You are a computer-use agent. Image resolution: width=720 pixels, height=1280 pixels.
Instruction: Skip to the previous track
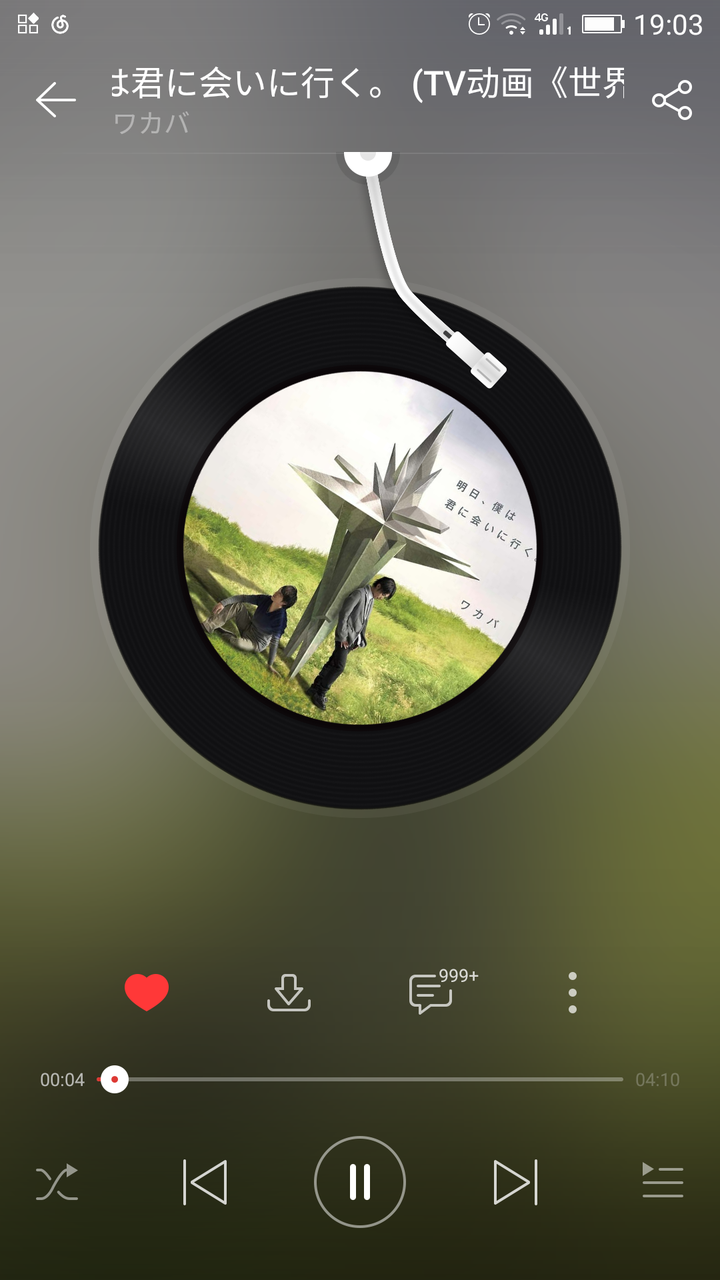pos(205,1183)
